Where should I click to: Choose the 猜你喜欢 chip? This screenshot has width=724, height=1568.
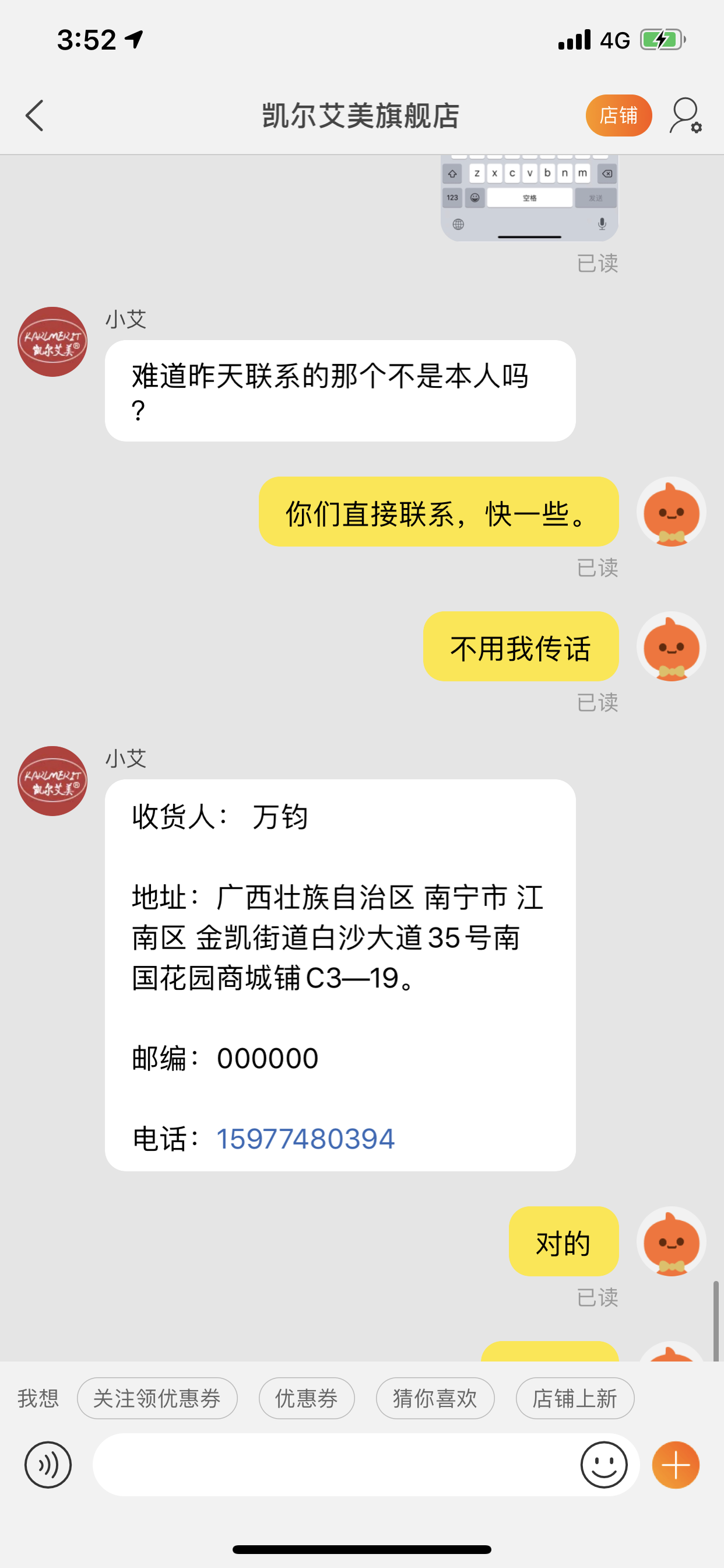pyautogui.click(x=434, y=1398)
